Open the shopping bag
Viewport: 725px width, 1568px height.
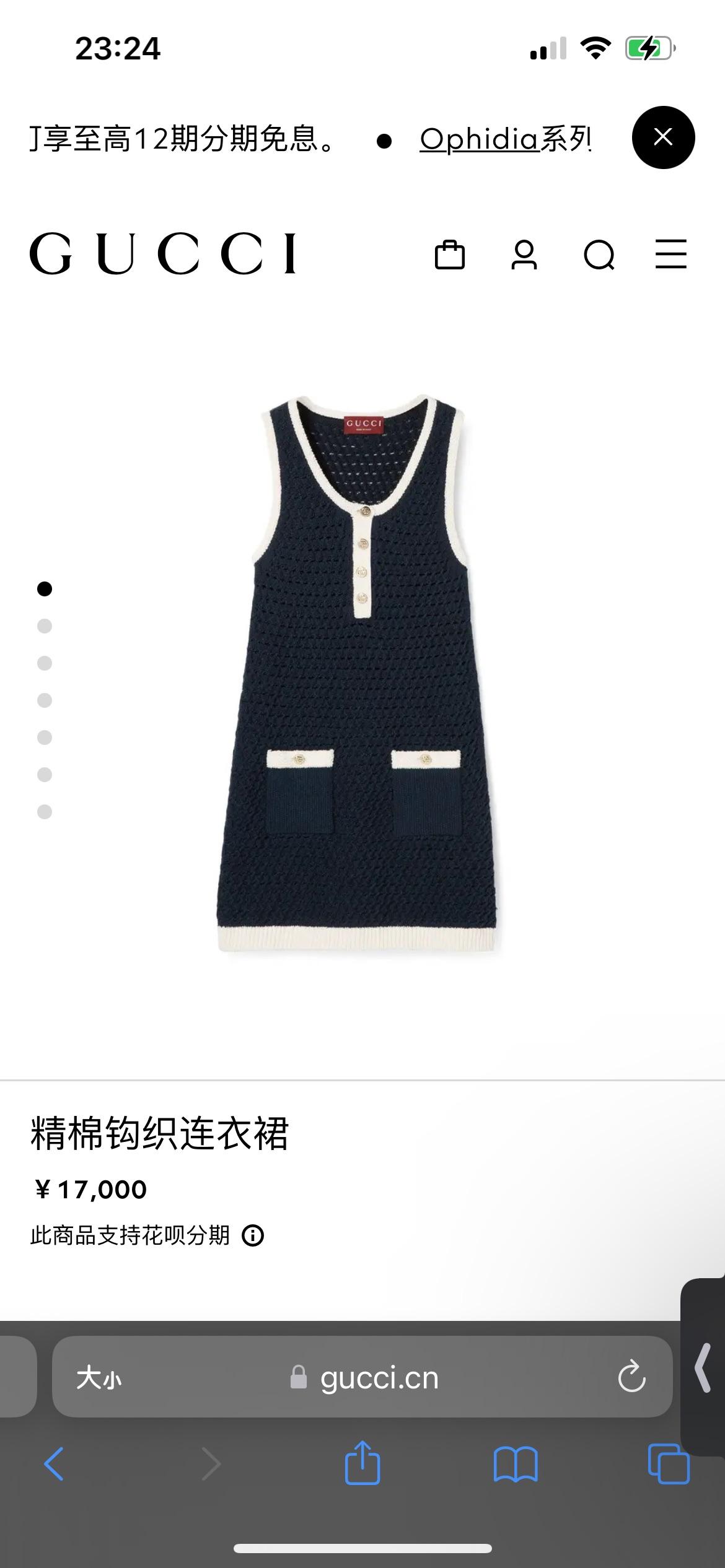(450, 255)
